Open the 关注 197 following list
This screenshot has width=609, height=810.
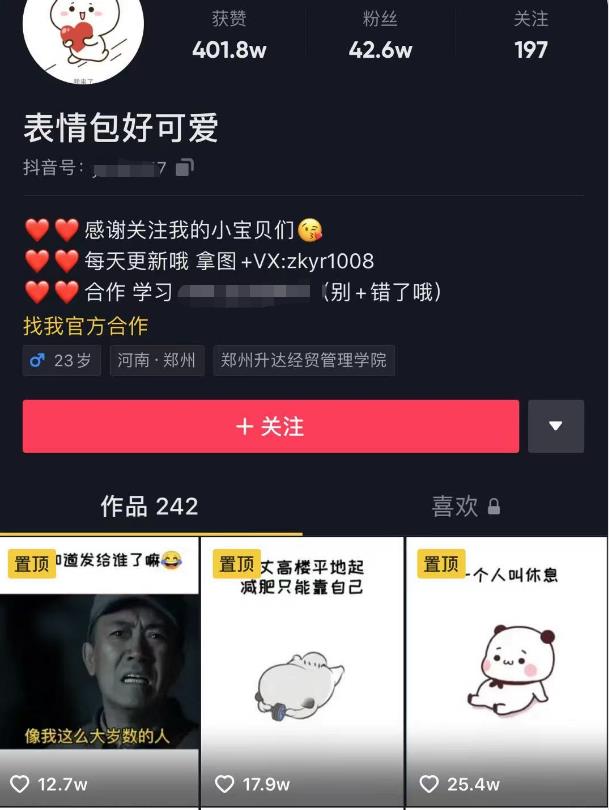[530, 36]
